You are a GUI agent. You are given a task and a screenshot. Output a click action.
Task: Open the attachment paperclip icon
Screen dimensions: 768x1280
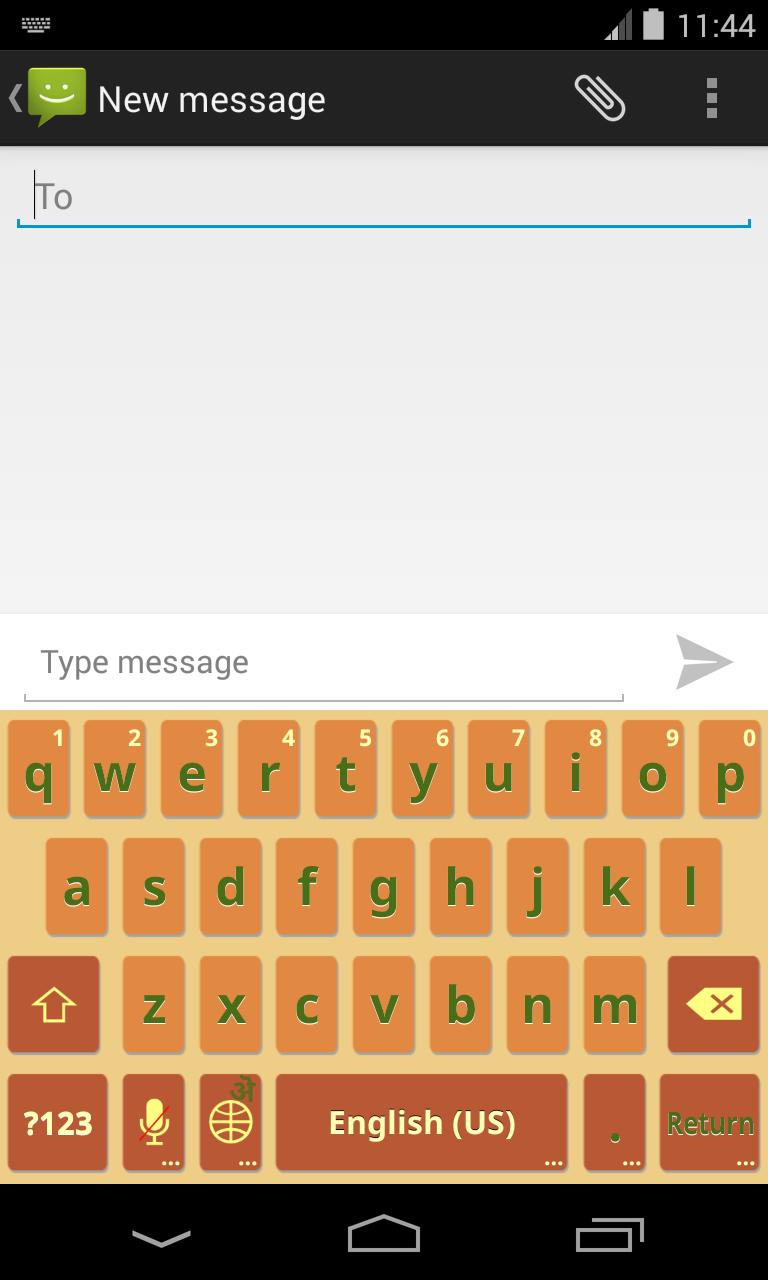click(x=598, y=97)
